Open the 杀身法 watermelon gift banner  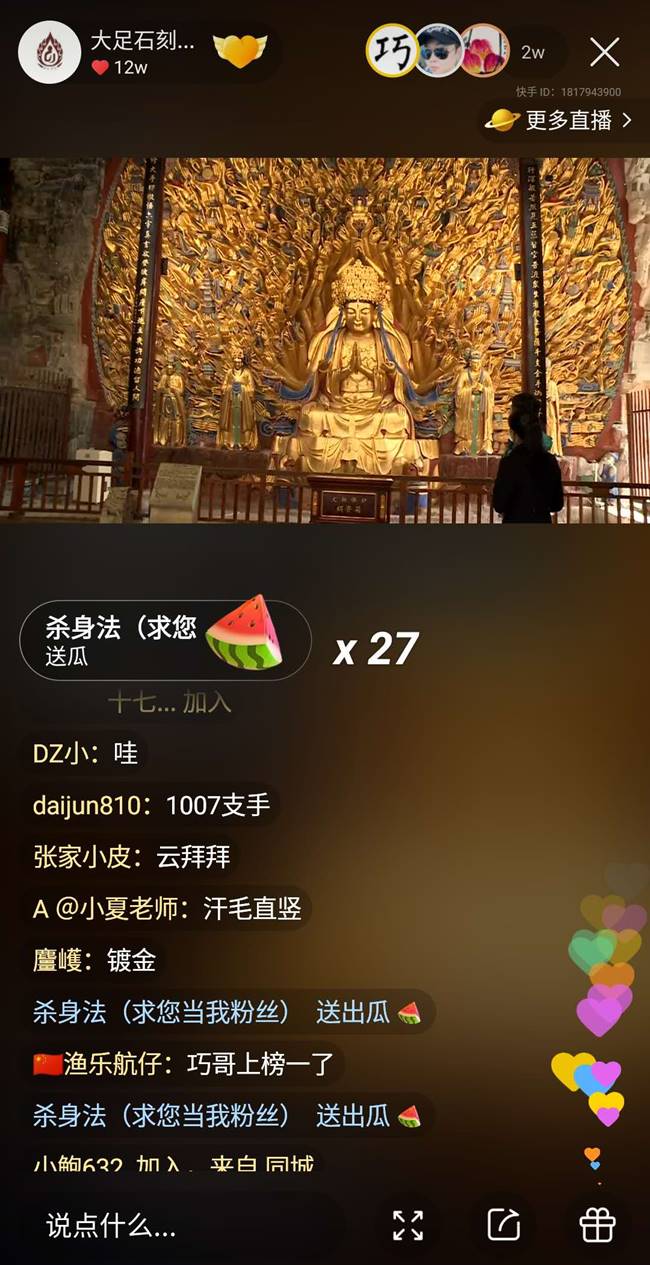tap(165, 640)
